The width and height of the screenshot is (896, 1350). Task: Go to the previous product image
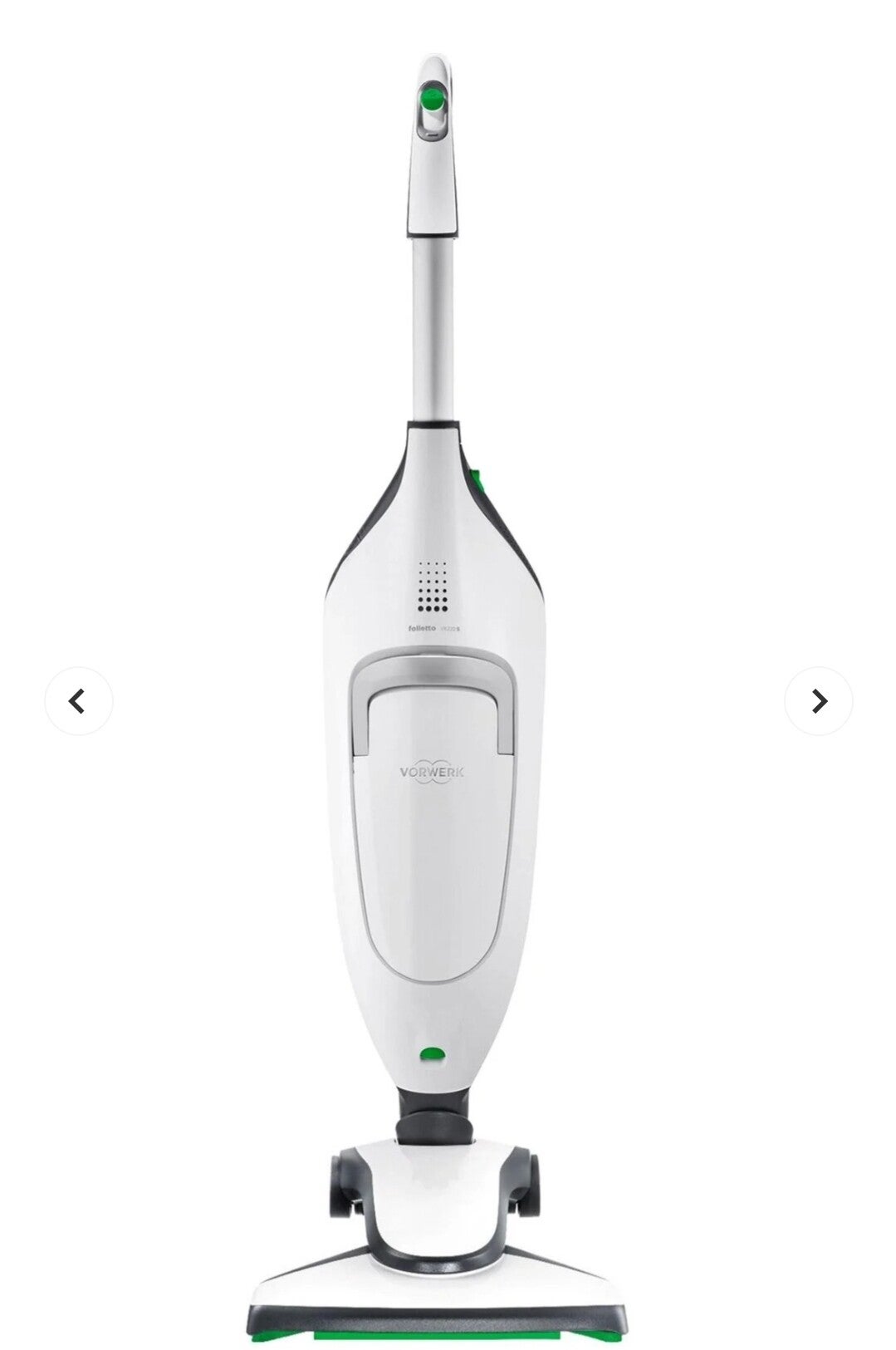(78, 701)
